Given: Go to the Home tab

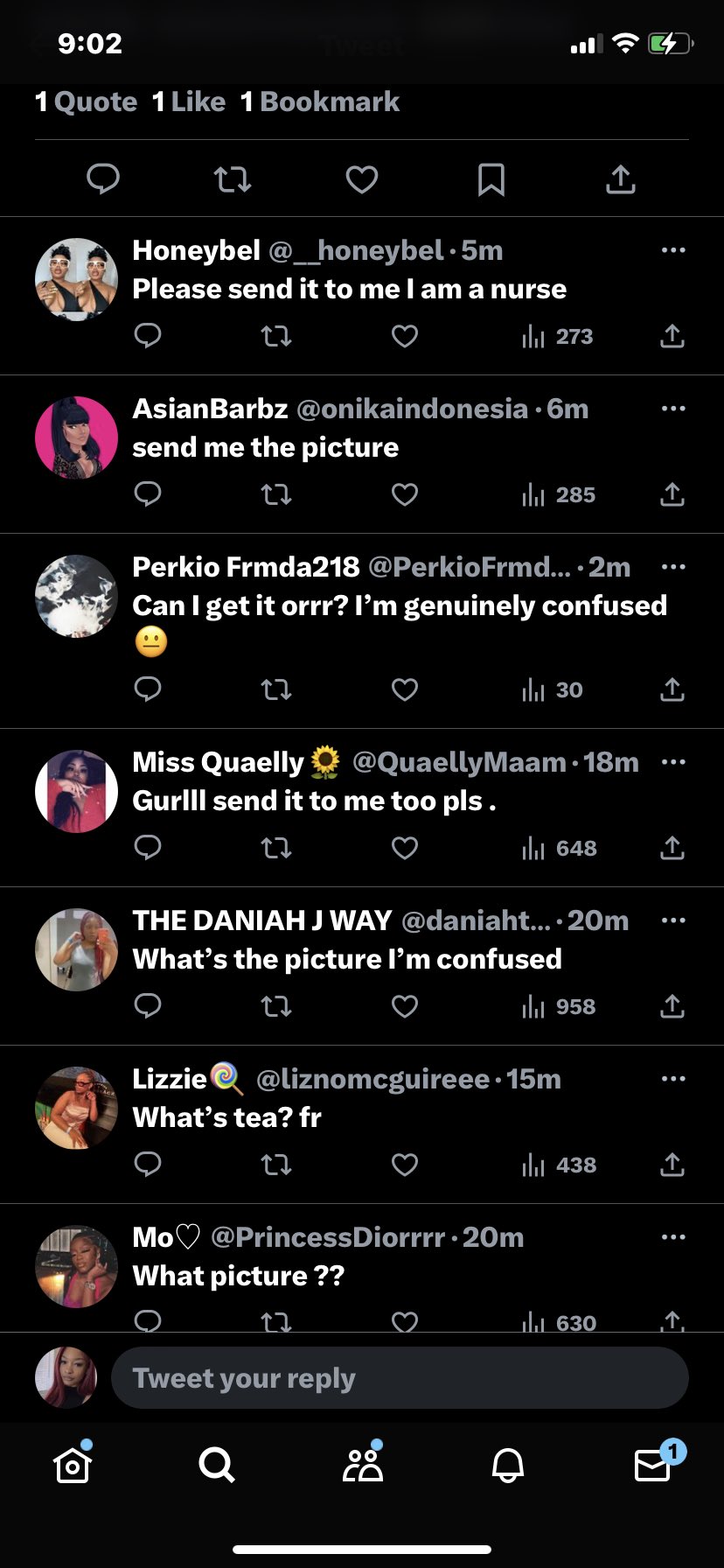Looking at the screenshot, I should [x=73, y=1465].
